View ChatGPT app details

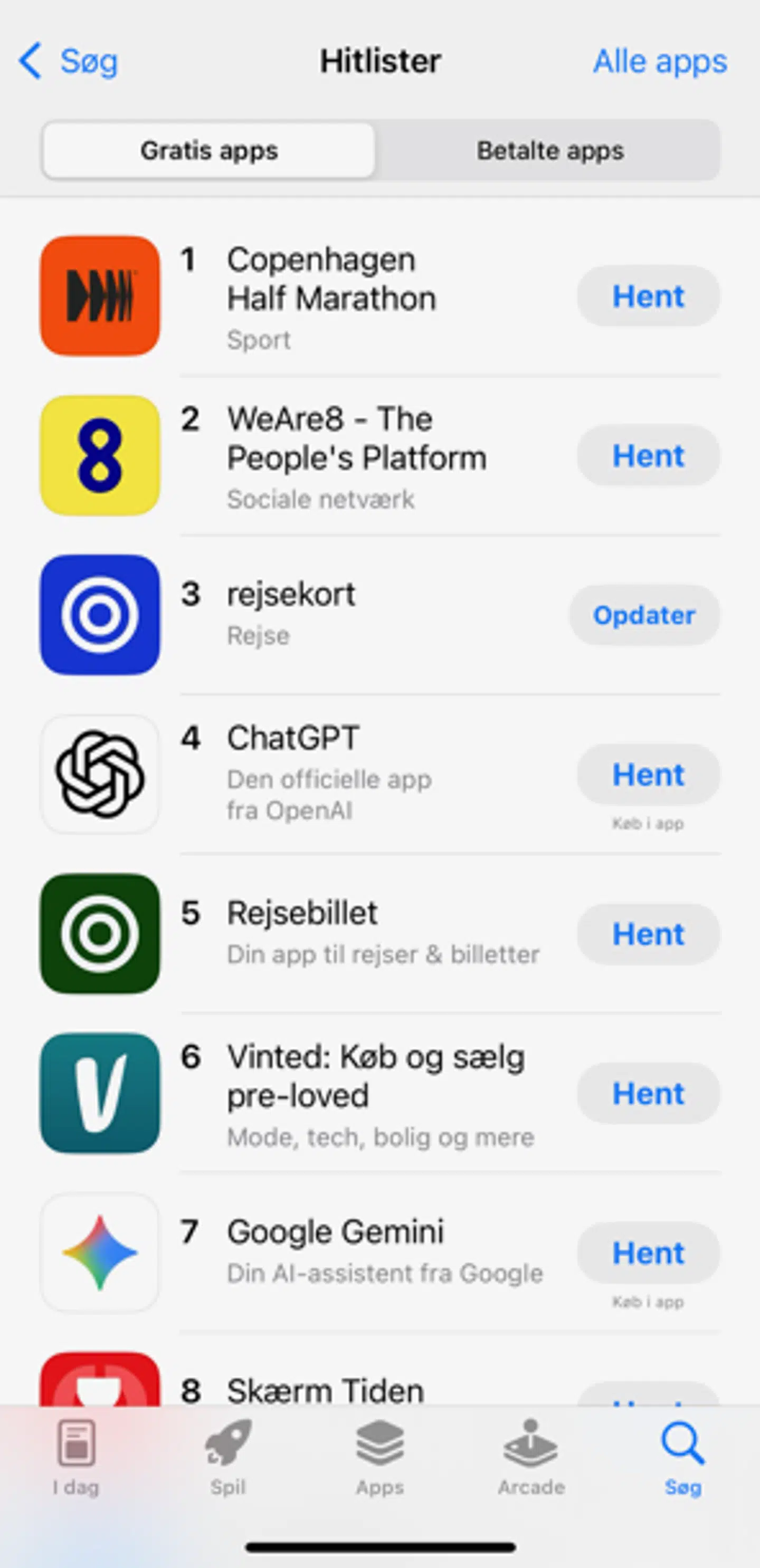click(x=292, y=738)
